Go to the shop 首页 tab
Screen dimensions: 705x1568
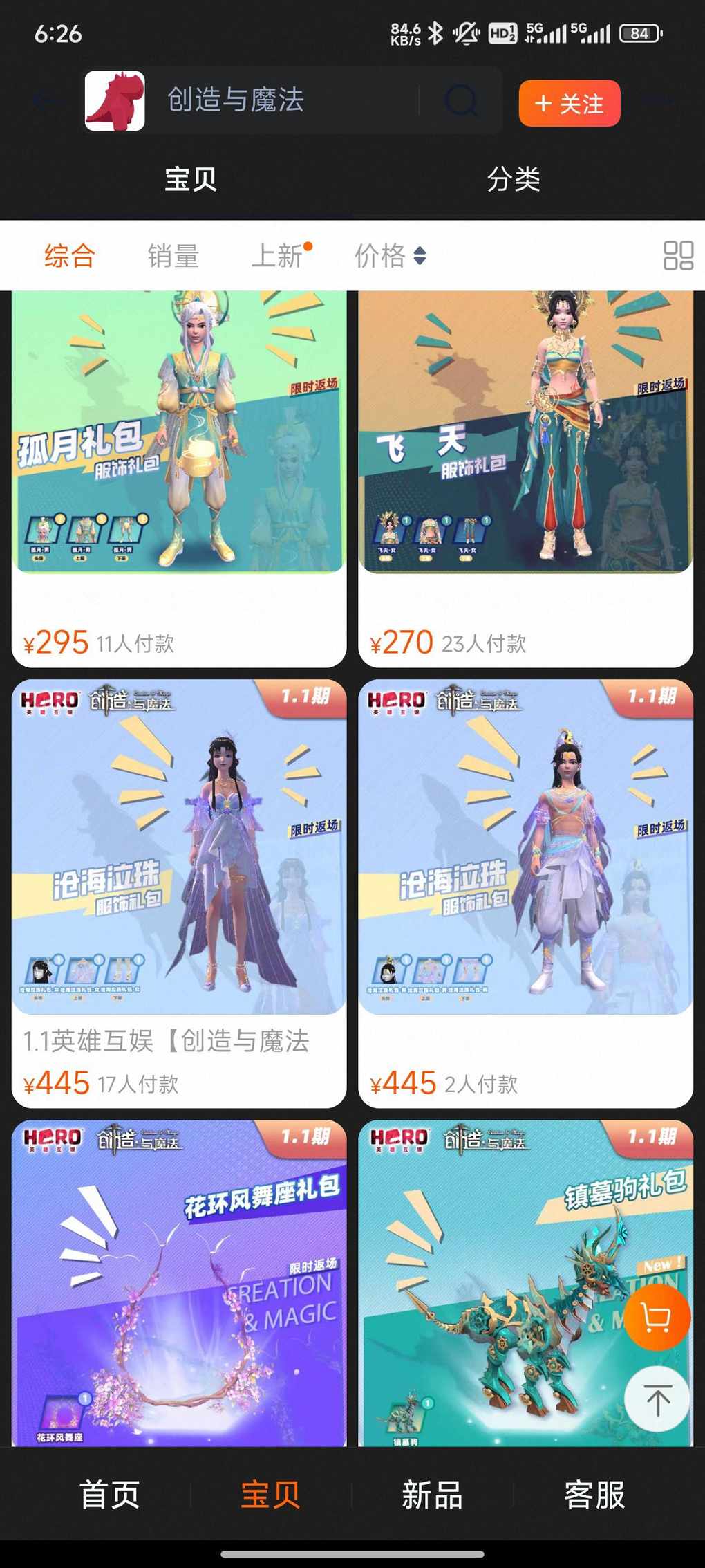109,1494
